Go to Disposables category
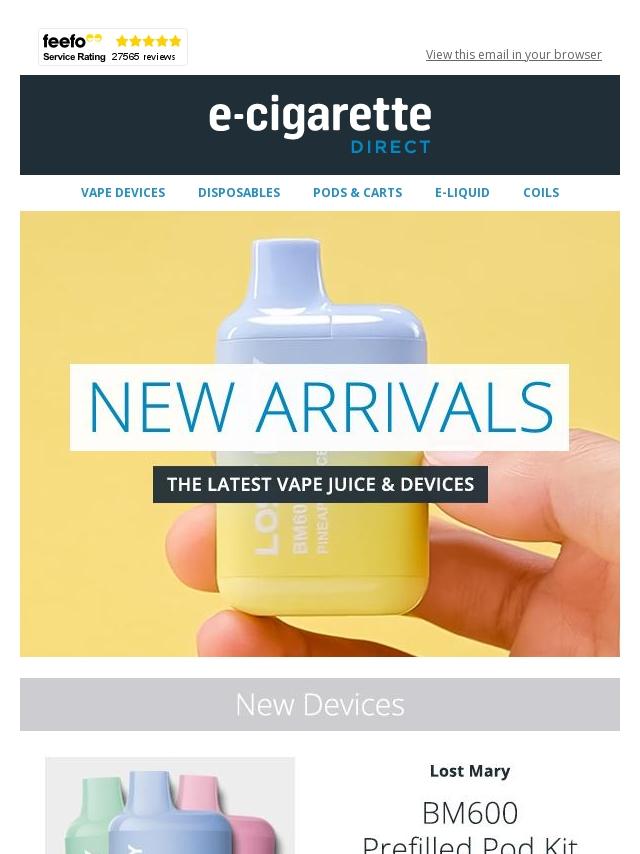640x854 pixels. (239, 193)
